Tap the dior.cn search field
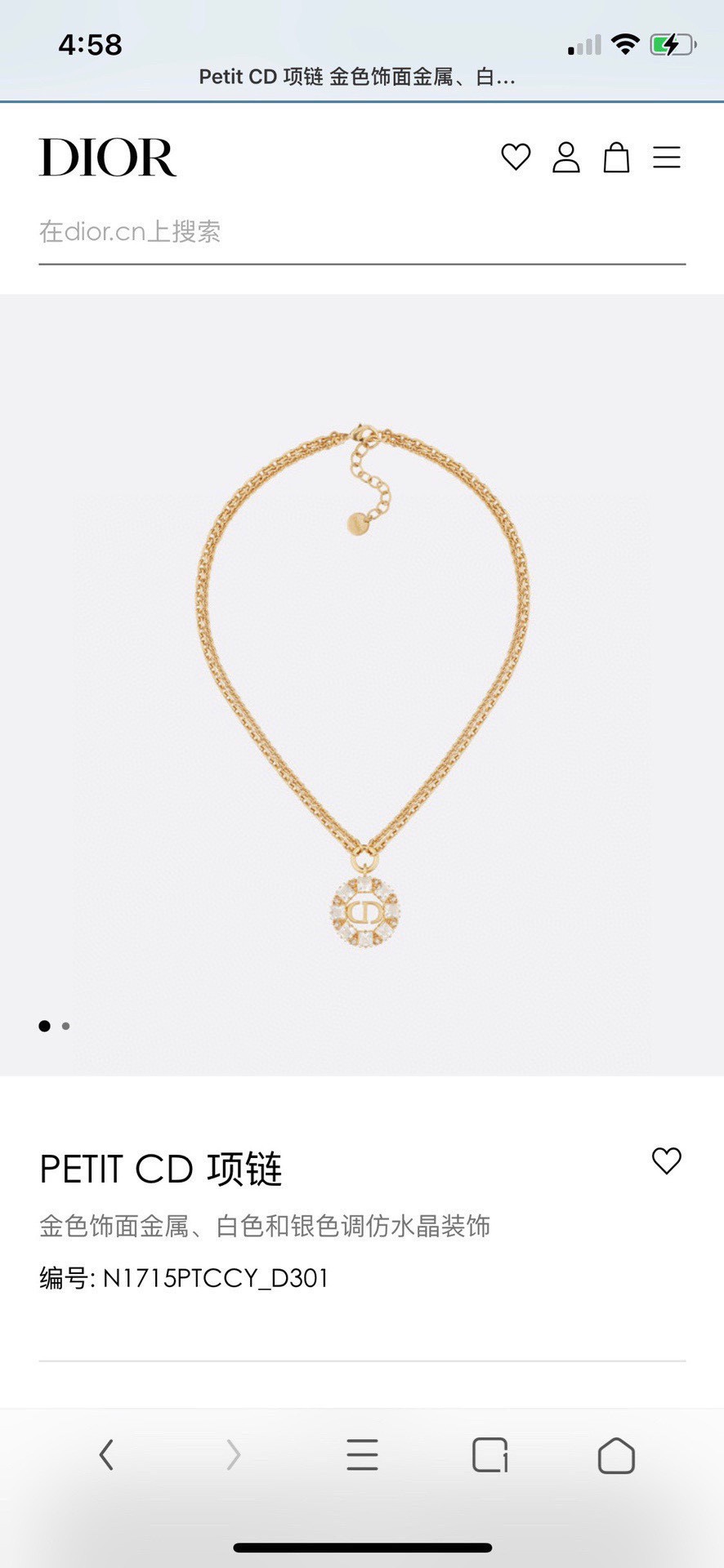Viewport: 724px width, 1568px height. [361, 232]
